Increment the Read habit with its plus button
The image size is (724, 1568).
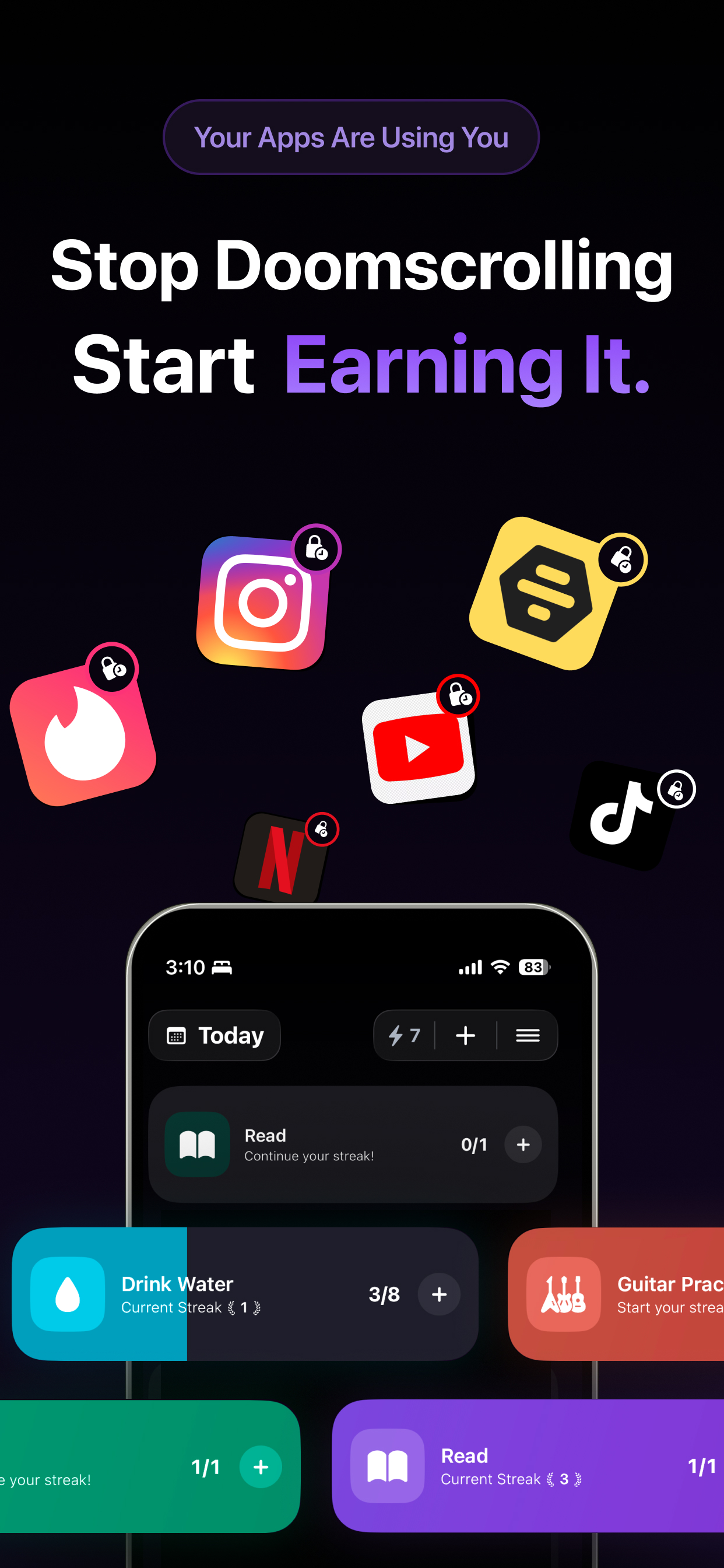(522, 1144)
